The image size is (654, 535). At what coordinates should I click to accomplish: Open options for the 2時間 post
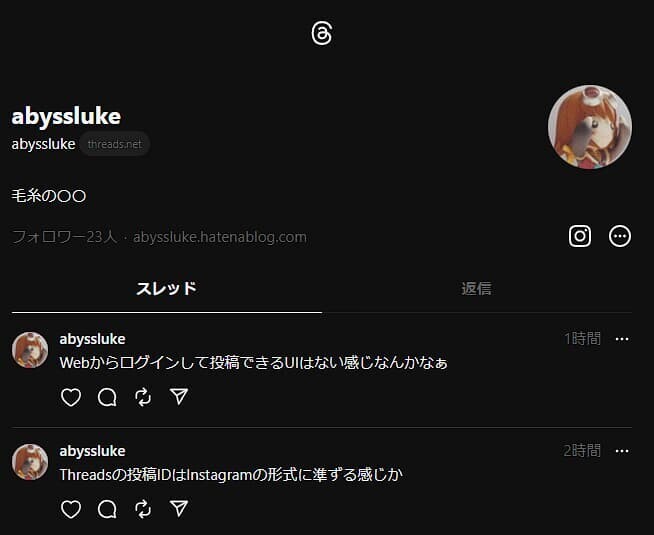click(622, 451)
